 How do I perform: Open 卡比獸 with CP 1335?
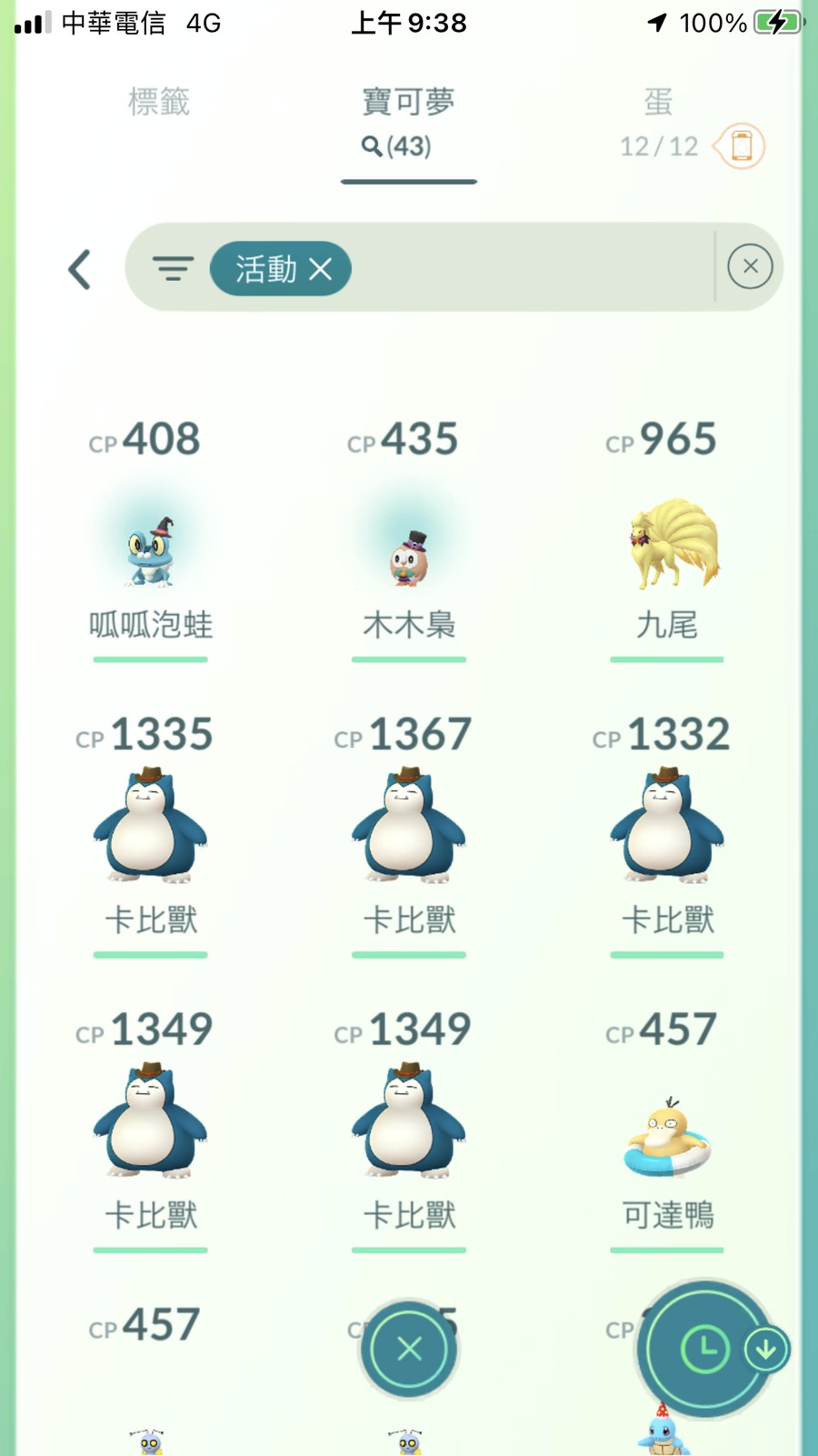pyautogui.click(x=151, y=828)
